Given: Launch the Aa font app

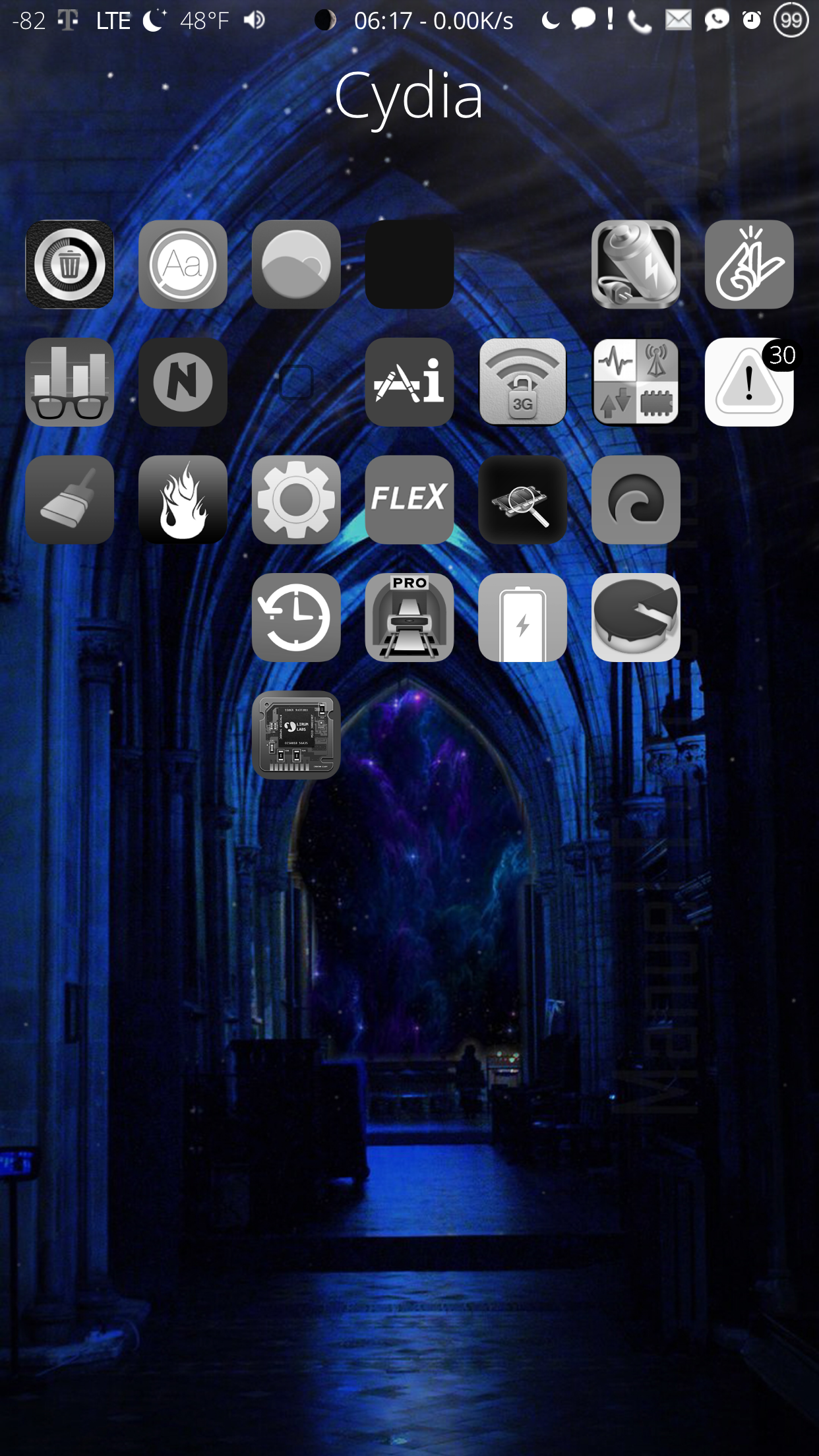Looking at the screenshot, I should tap(183, 264).
